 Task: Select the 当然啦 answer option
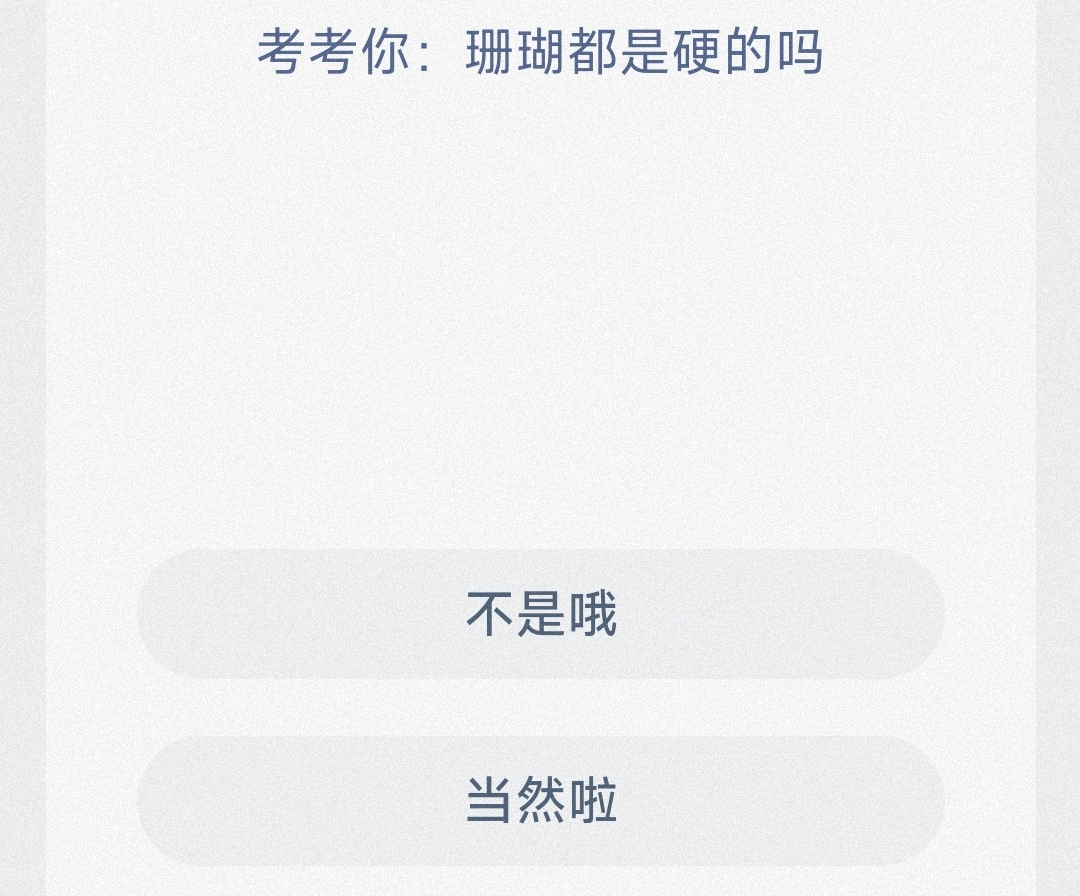click(540, 801)
